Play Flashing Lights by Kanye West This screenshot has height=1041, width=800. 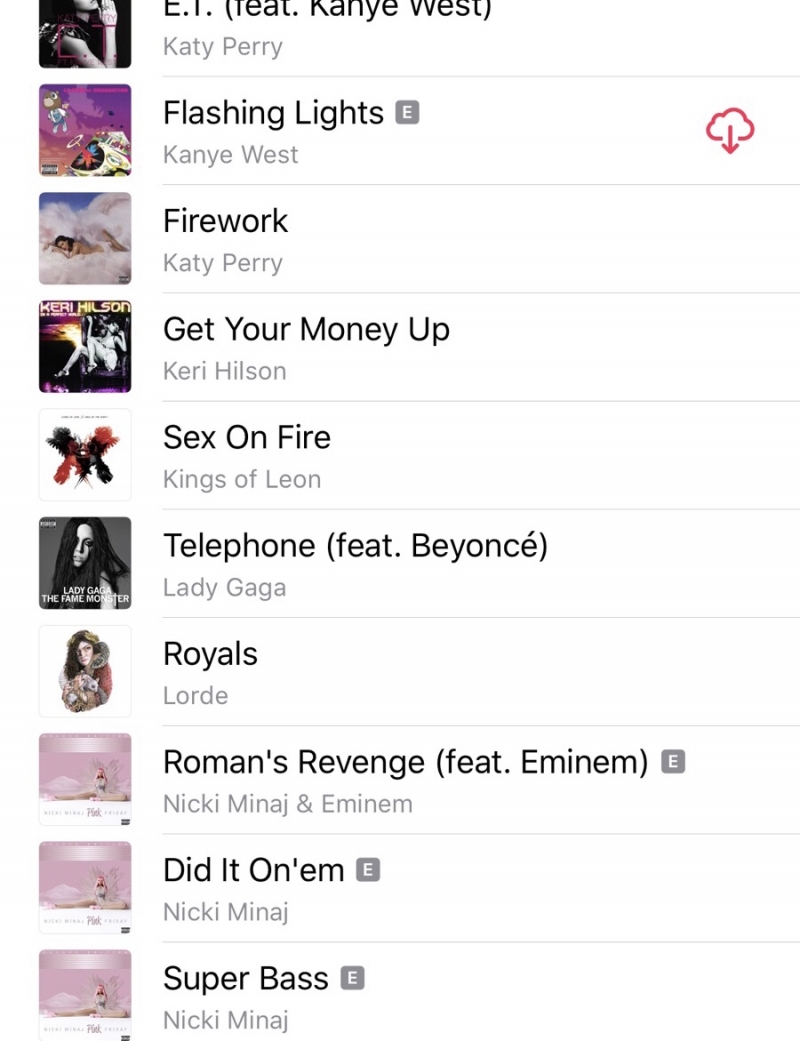pyautogui.click(x=273, y=114)
